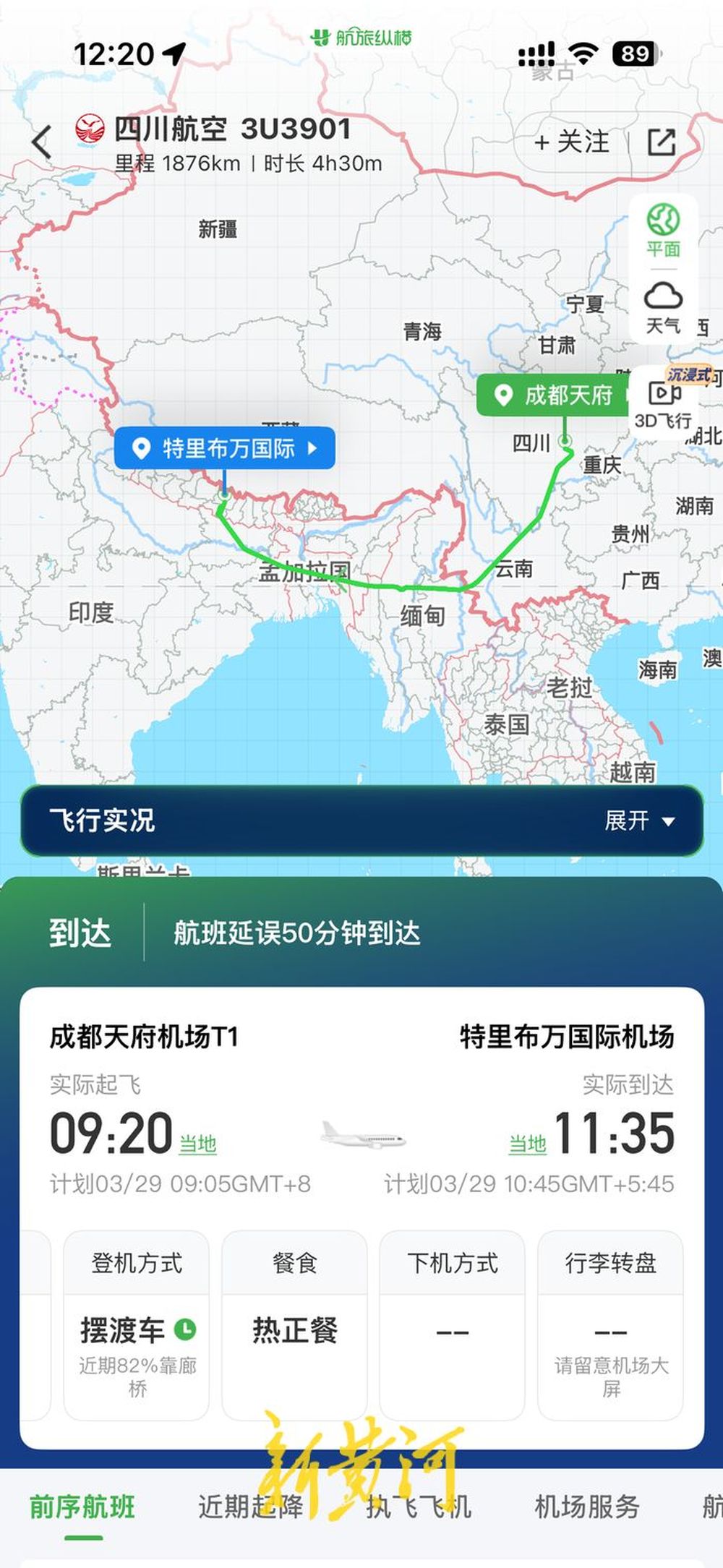Open the 特里布万国际 airport marker
Image resolution: width=723 pixels, height=1568 pixels.
point(225,448)
